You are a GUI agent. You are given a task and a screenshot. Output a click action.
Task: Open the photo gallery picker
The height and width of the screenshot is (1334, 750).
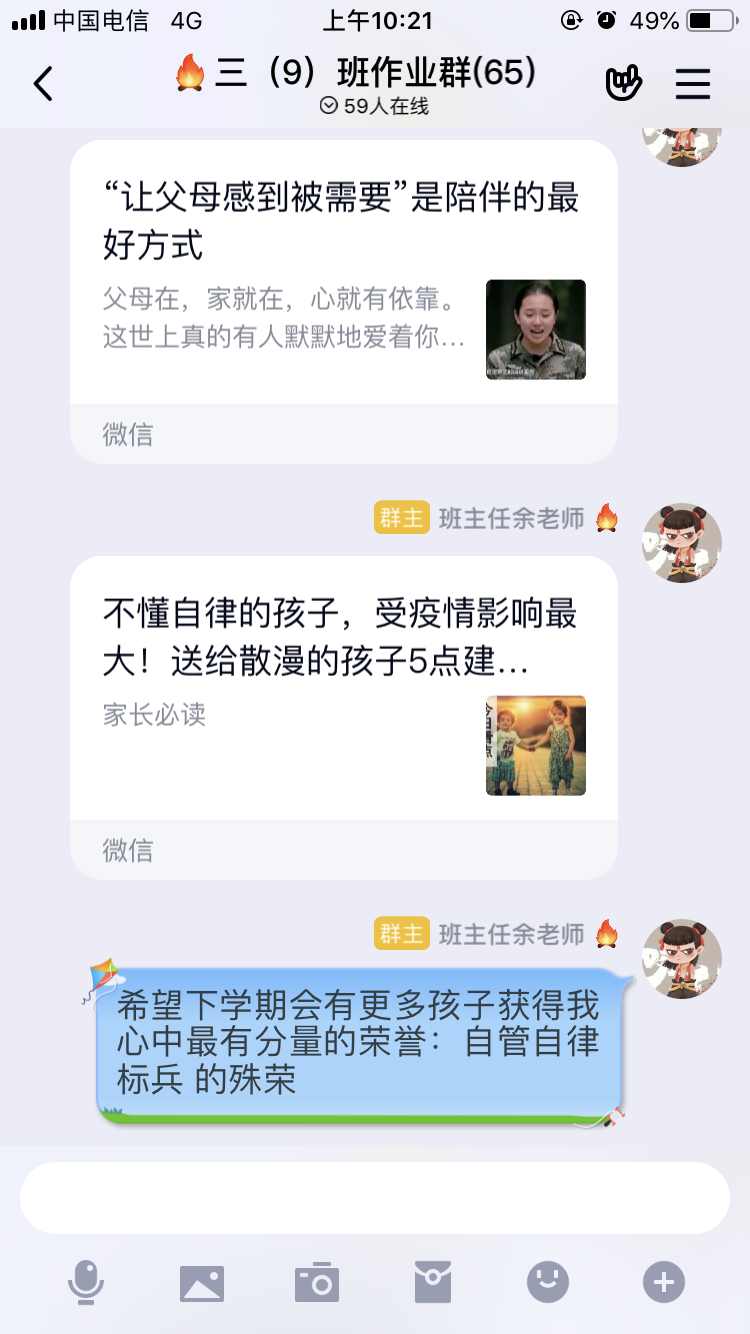[202, 1282]
